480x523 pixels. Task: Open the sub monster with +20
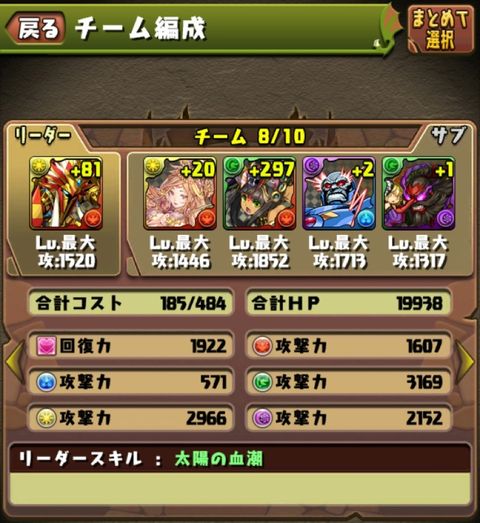[x=180, y=193]
